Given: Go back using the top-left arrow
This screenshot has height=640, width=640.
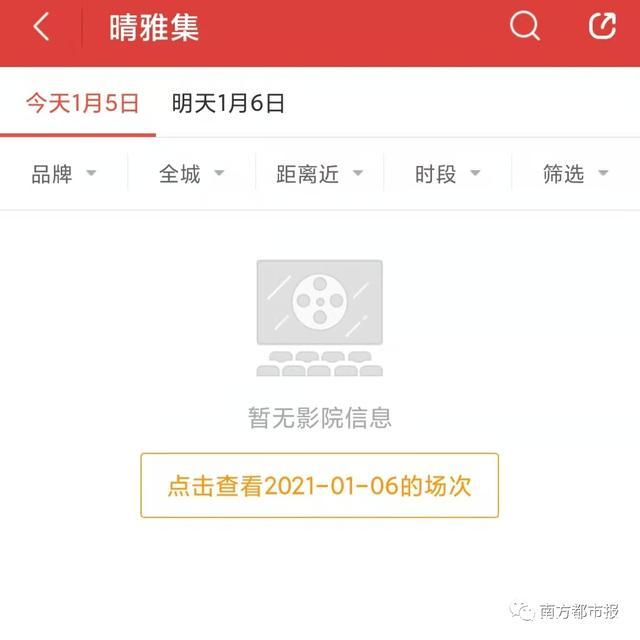Looking at the screenshot, I should tap(41, 27).
